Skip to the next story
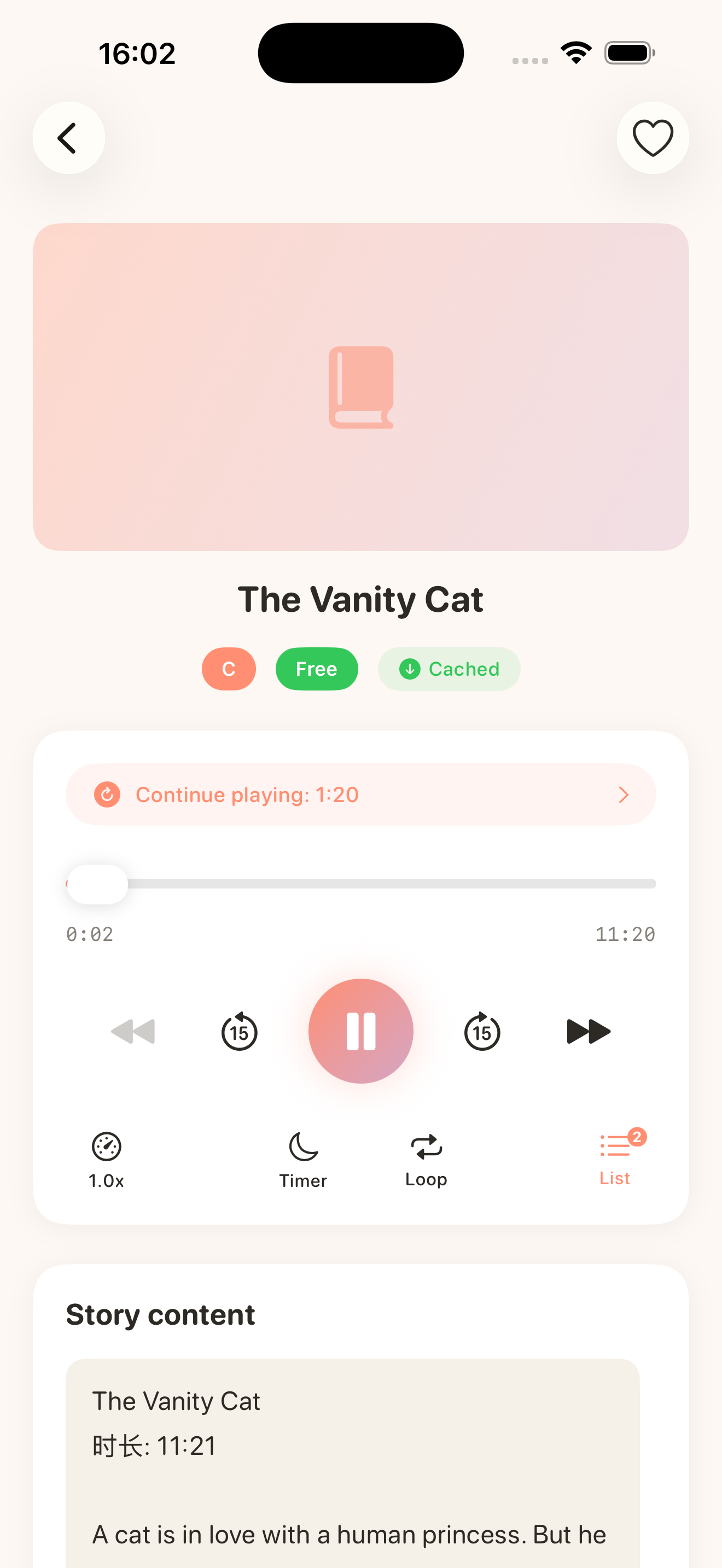 588,1031
